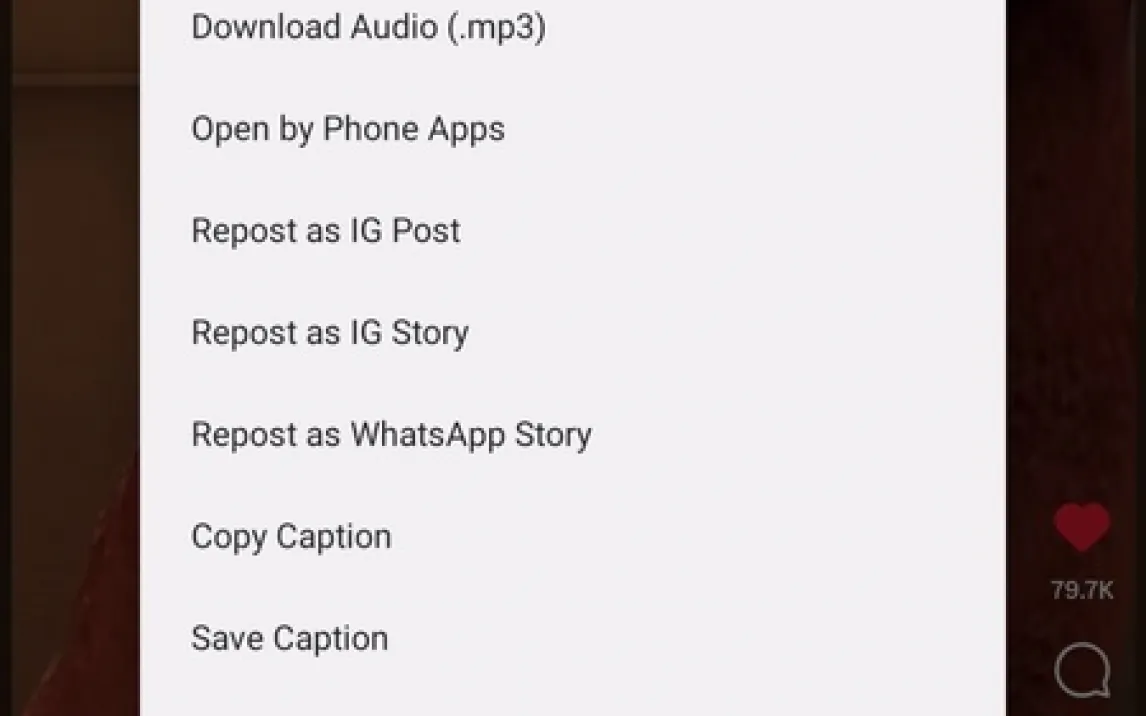This screenshot has height=716, width=1146.
Task: Tap Repost as IG Post
Action: 572,231
